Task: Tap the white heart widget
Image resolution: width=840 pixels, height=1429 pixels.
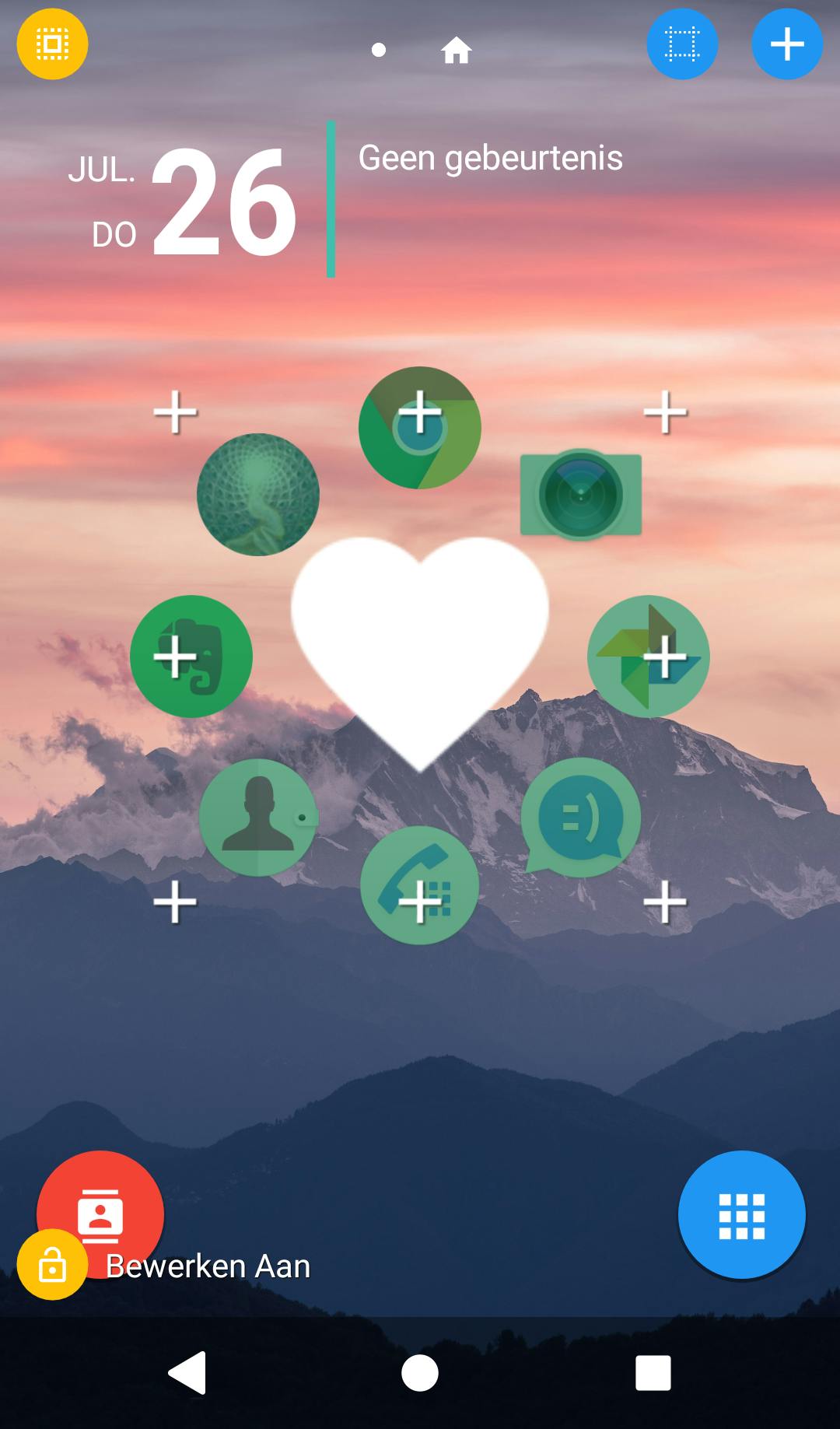Action: [x=420, y=638]
